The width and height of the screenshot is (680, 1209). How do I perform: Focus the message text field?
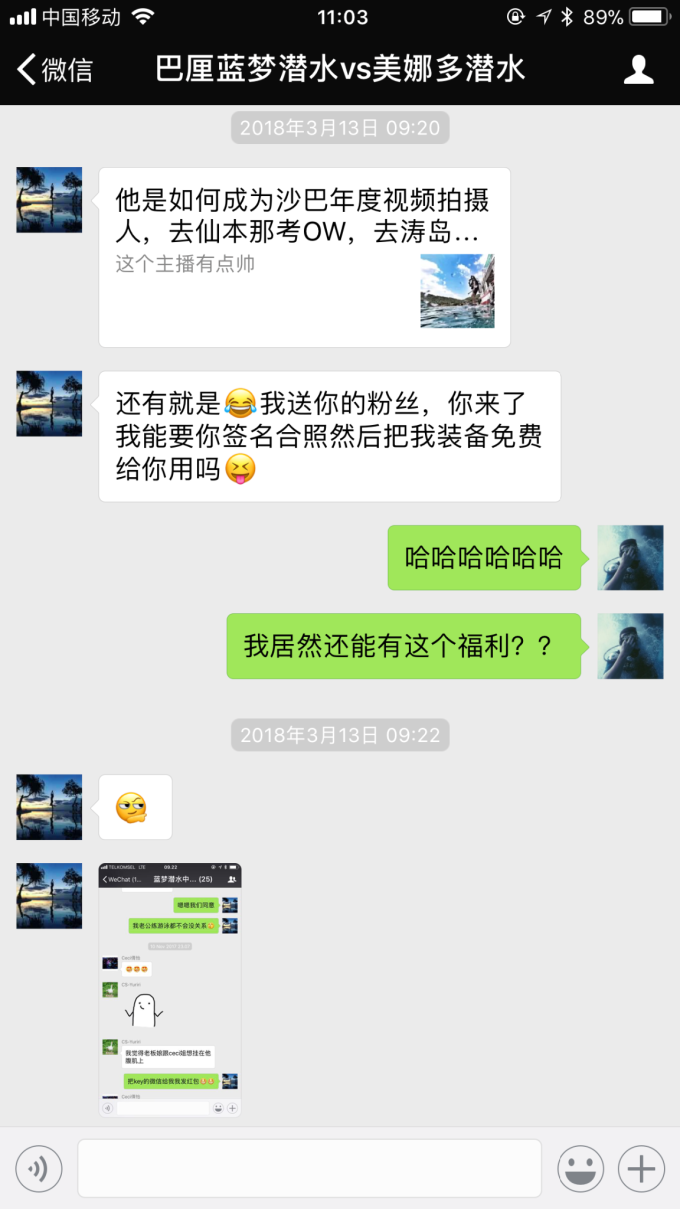[x=309, y=1168]
